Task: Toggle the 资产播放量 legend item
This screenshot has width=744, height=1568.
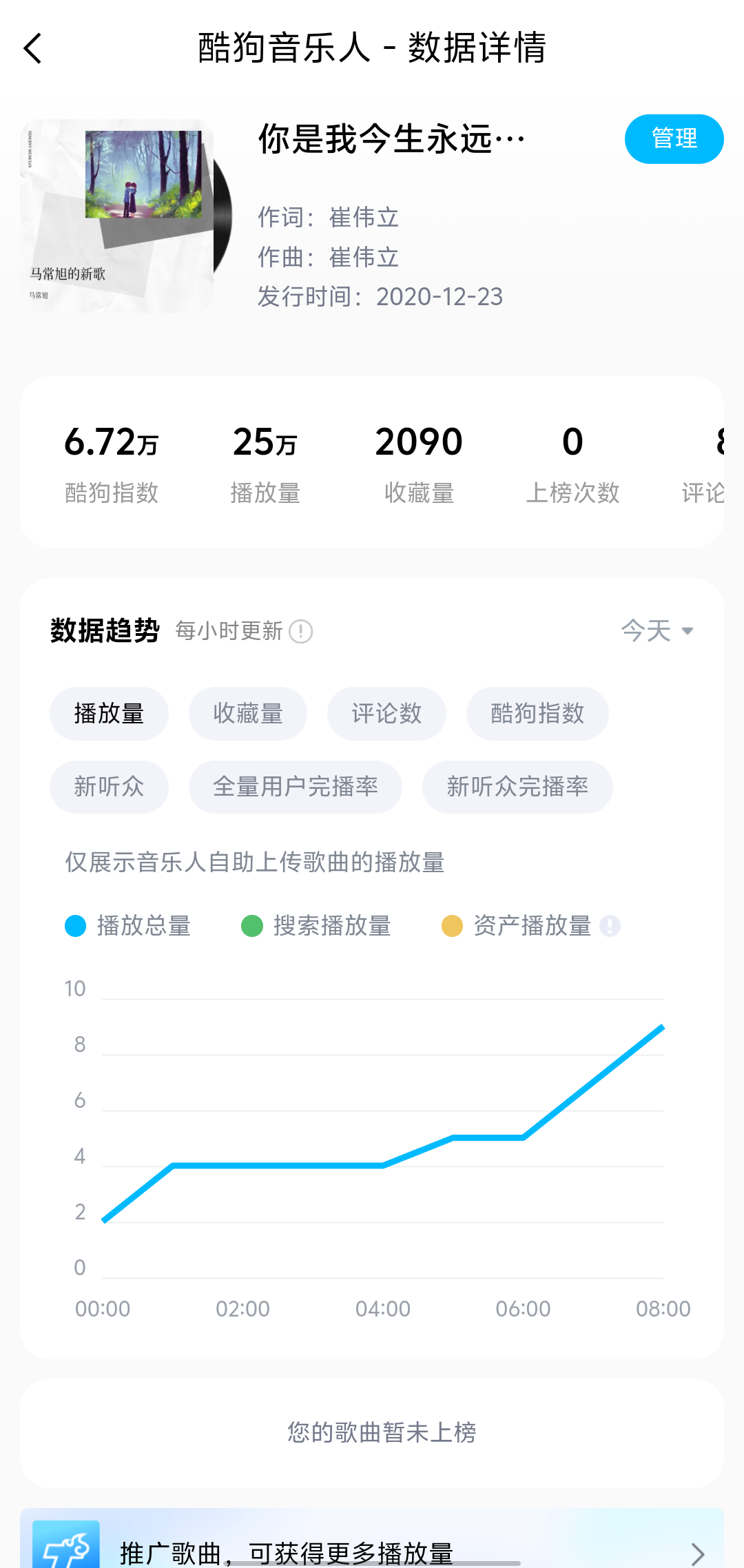Action: (x=517, y=926)
